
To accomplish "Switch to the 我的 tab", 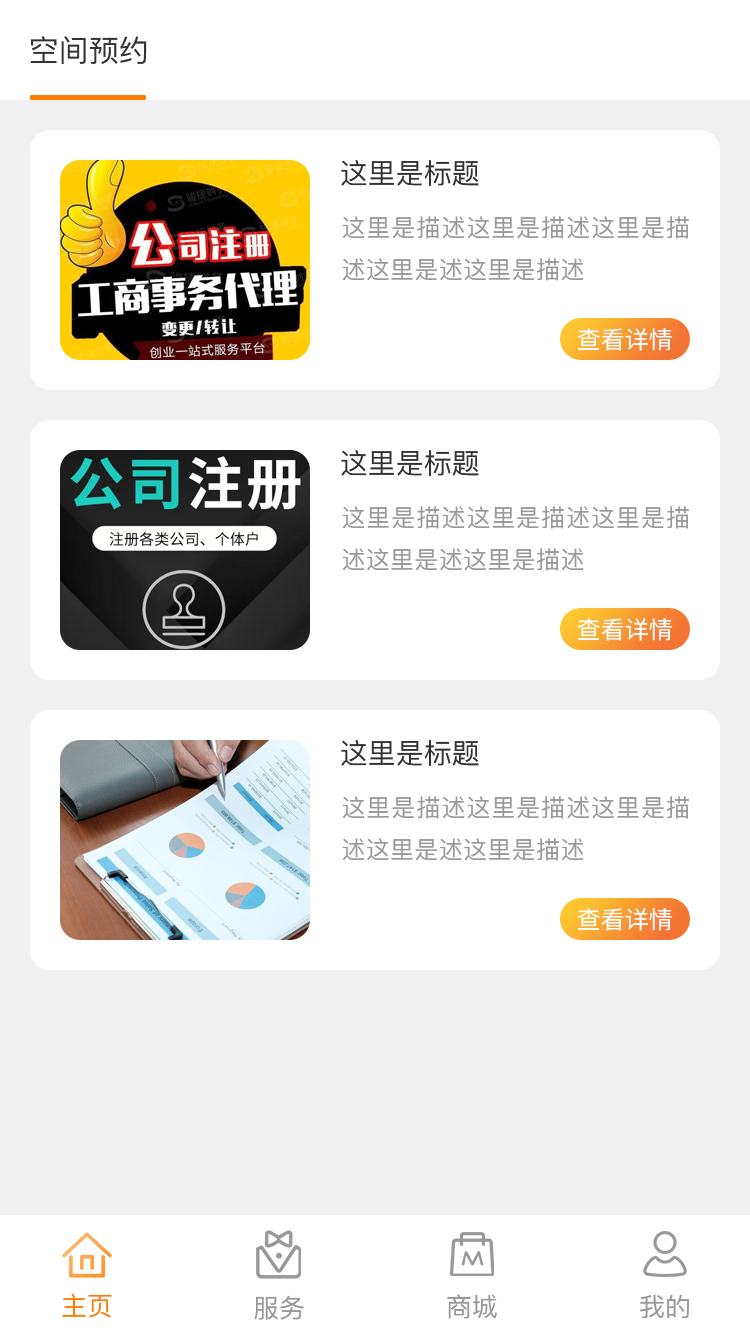I will [x=665, y=1275].
